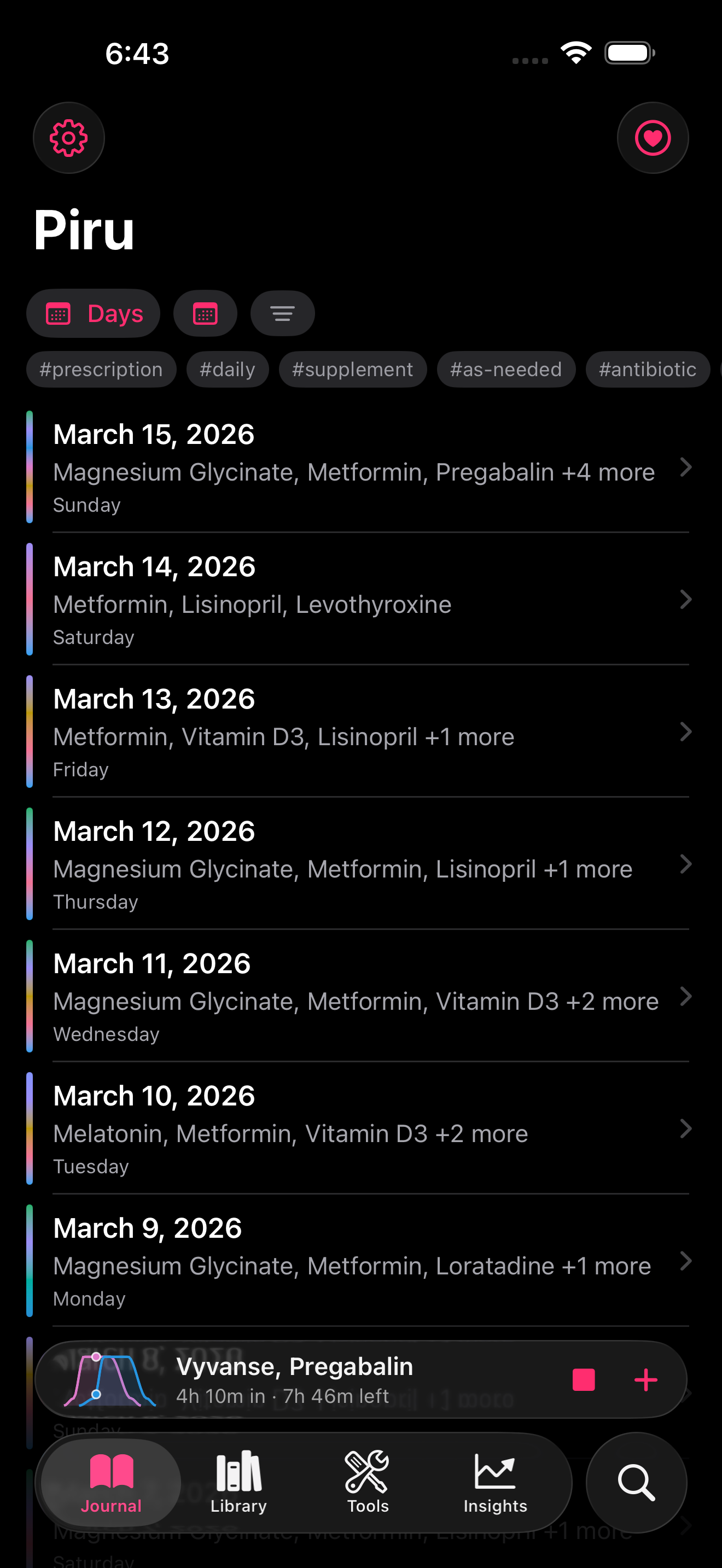Filter by #as-needed tag
This screenshot has height=1568, width=722.
pyautogui.click(x=506, y=370)
